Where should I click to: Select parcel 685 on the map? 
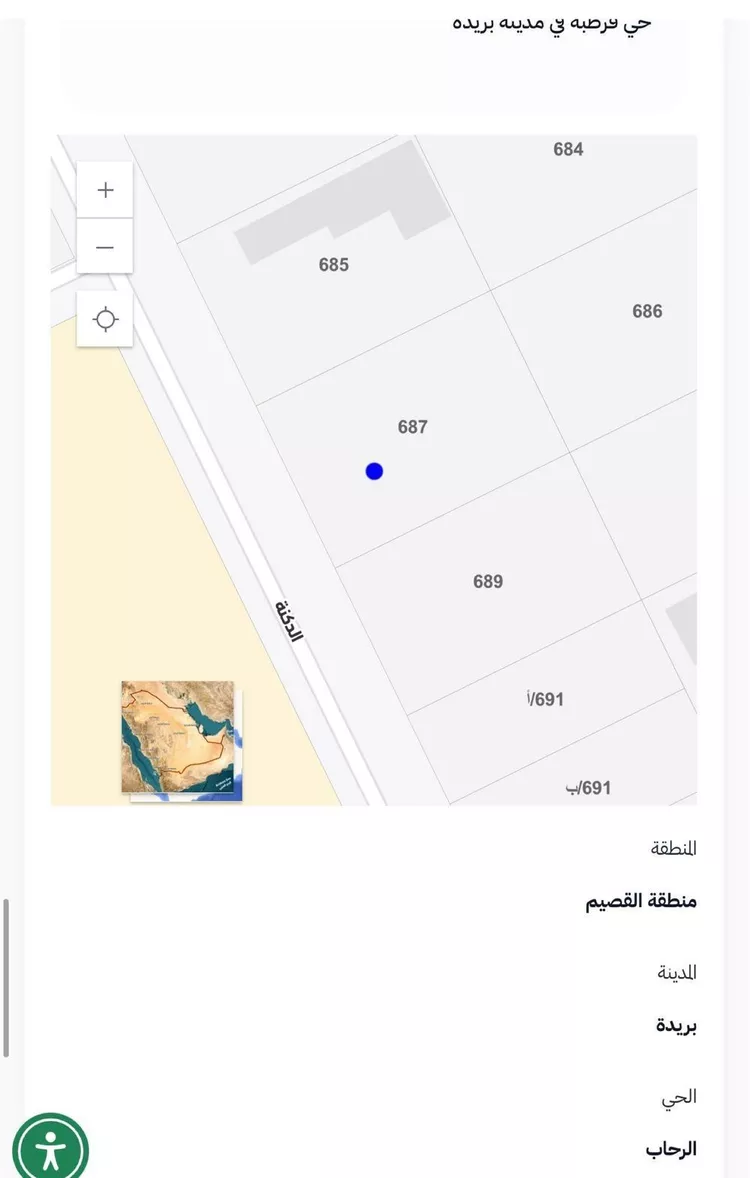tap(333, 265)
